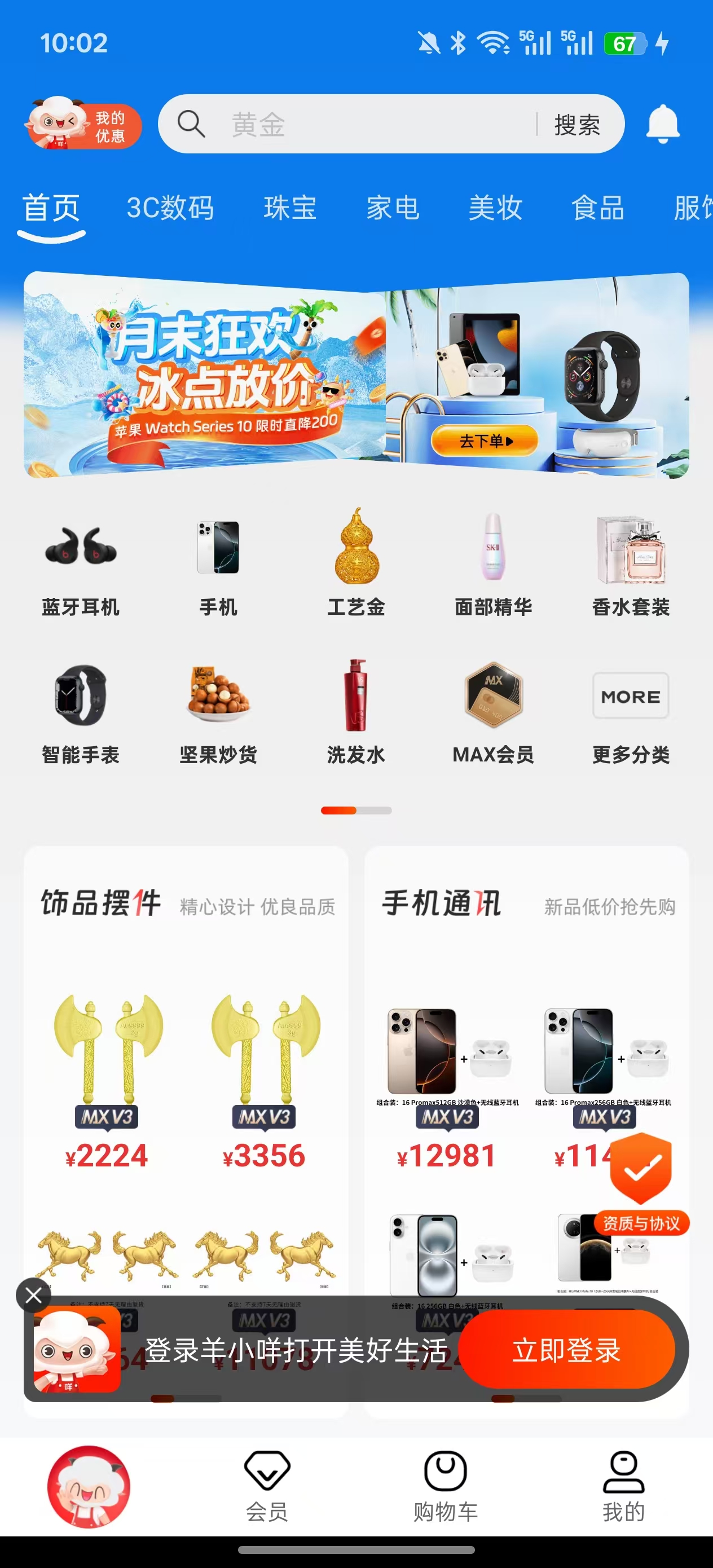Tap the 香水套装 perfume icon

click(x=630, y=548)
